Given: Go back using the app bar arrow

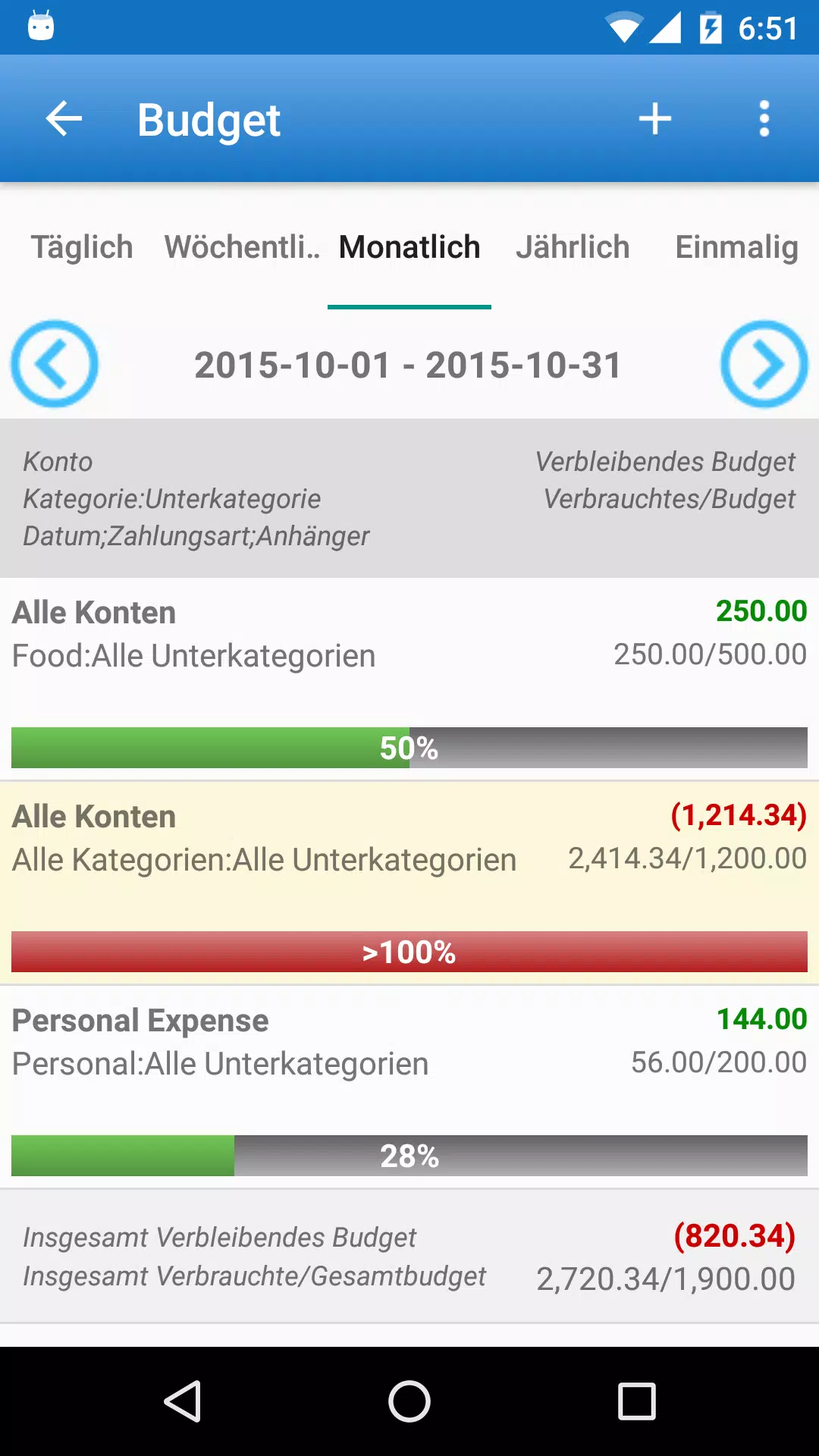Looking at the screenshot, I should coord(64,119).
